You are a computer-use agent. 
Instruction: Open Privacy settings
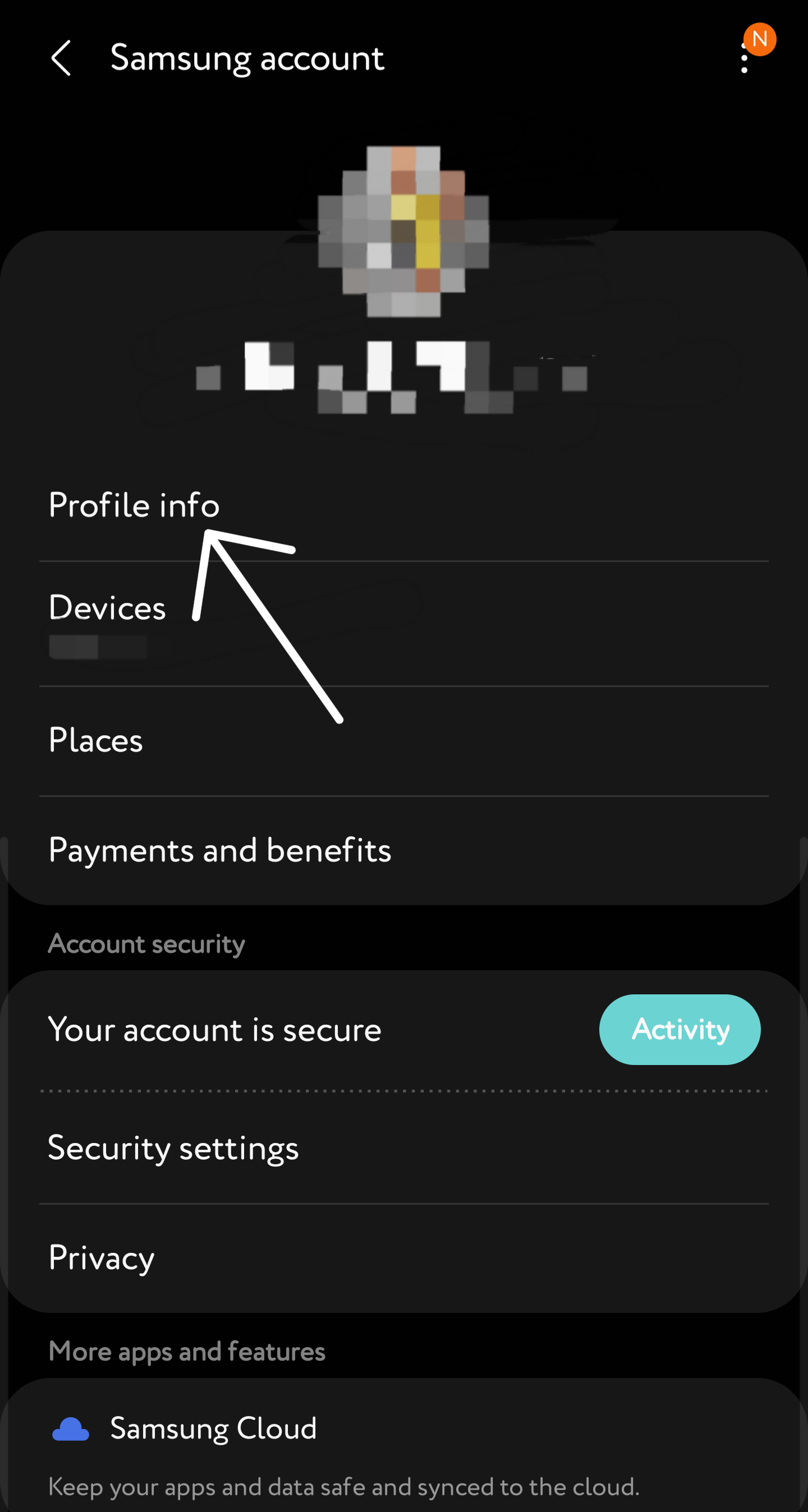click(x=100, y=1257)
